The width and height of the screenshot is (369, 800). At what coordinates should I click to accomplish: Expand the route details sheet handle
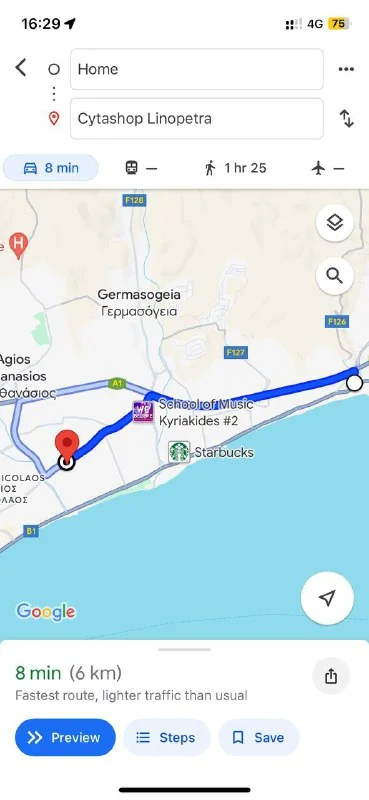[184, 649]
